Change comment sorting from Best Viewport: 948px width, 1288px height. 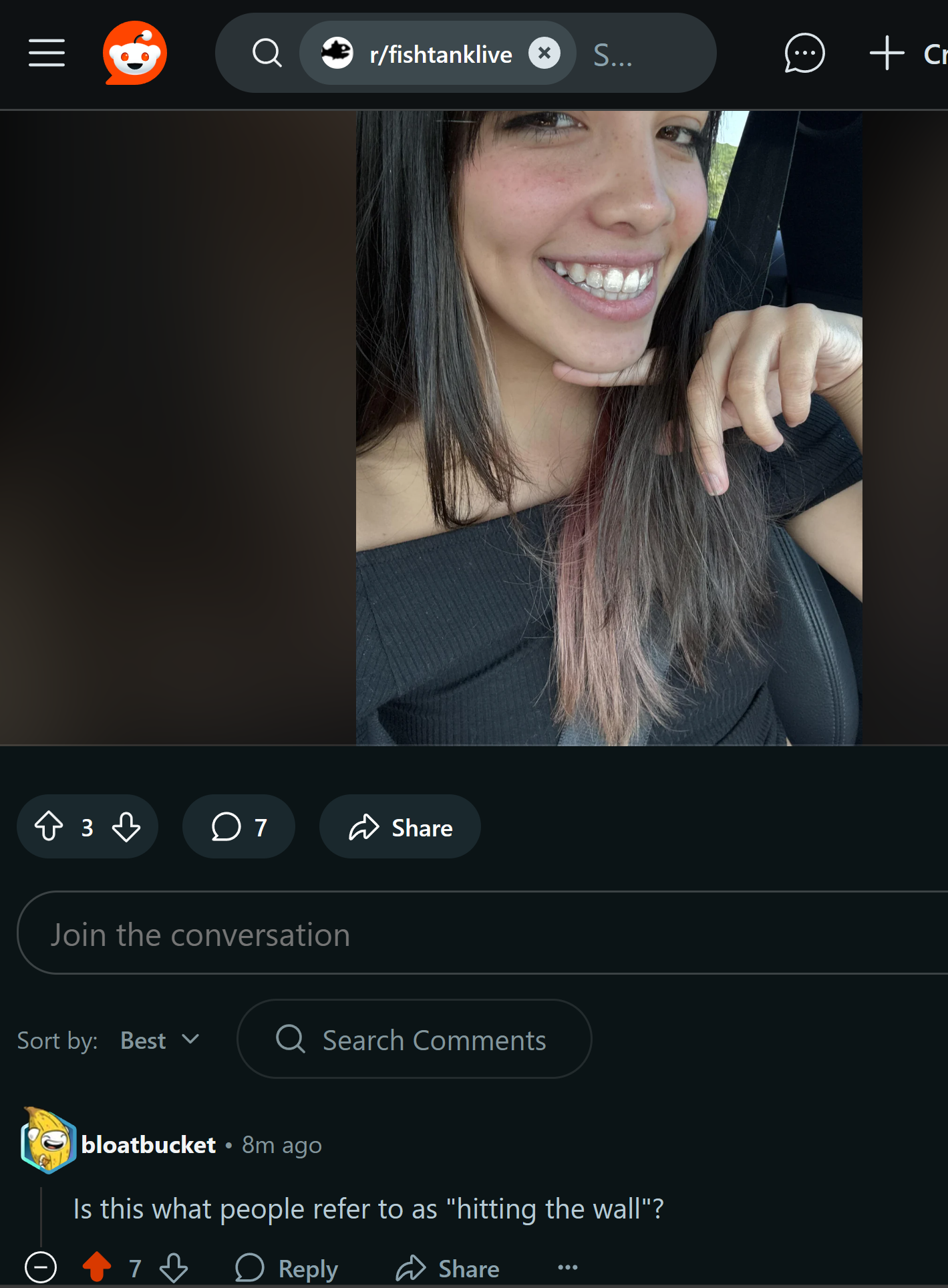coord(159,1040)
